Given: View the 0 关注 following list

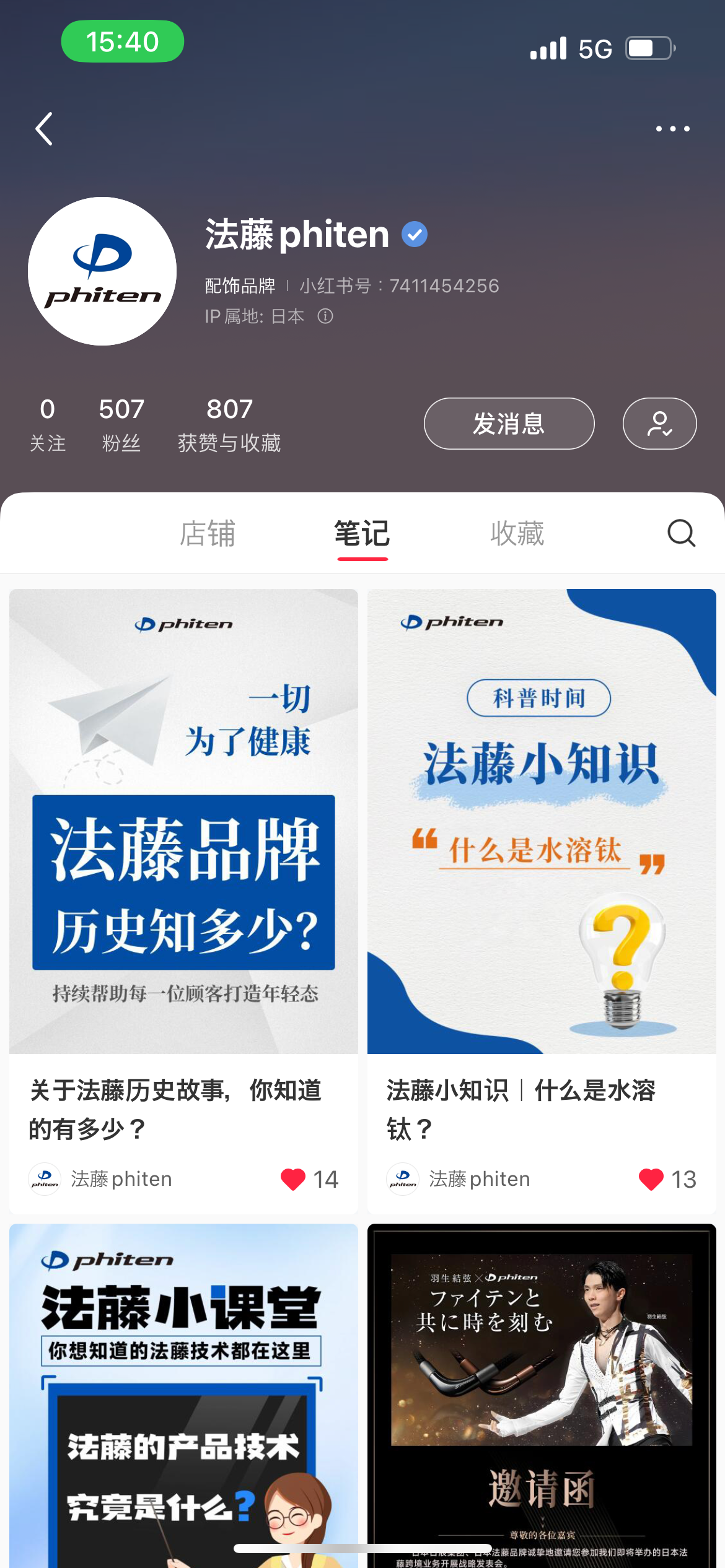Looking at the screenshot, I should coord(48,425).
